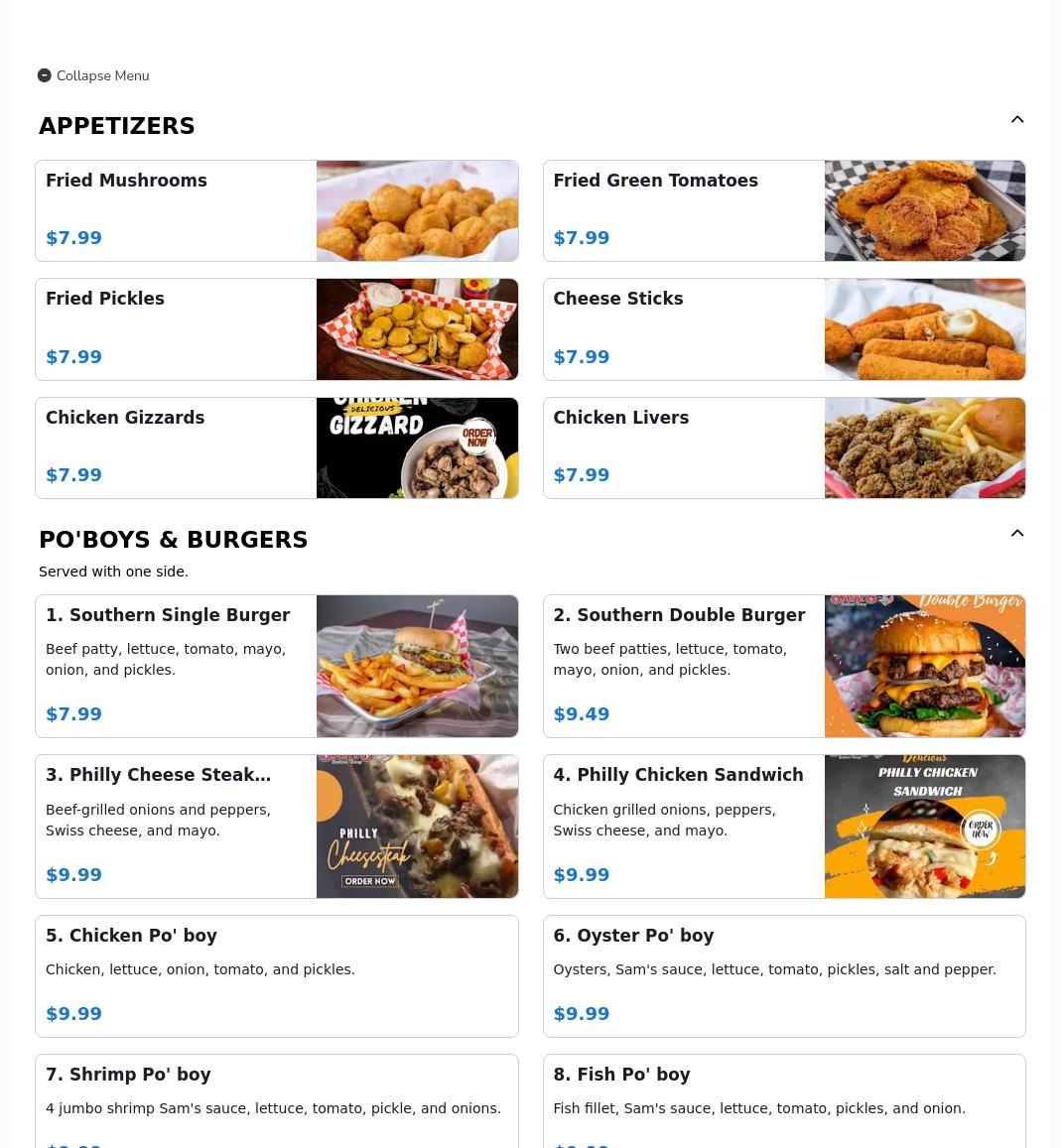The image size is (1062, 1148).
Task: Collapse the Appetizers section chevron
Action: (x=1017, y=120)
